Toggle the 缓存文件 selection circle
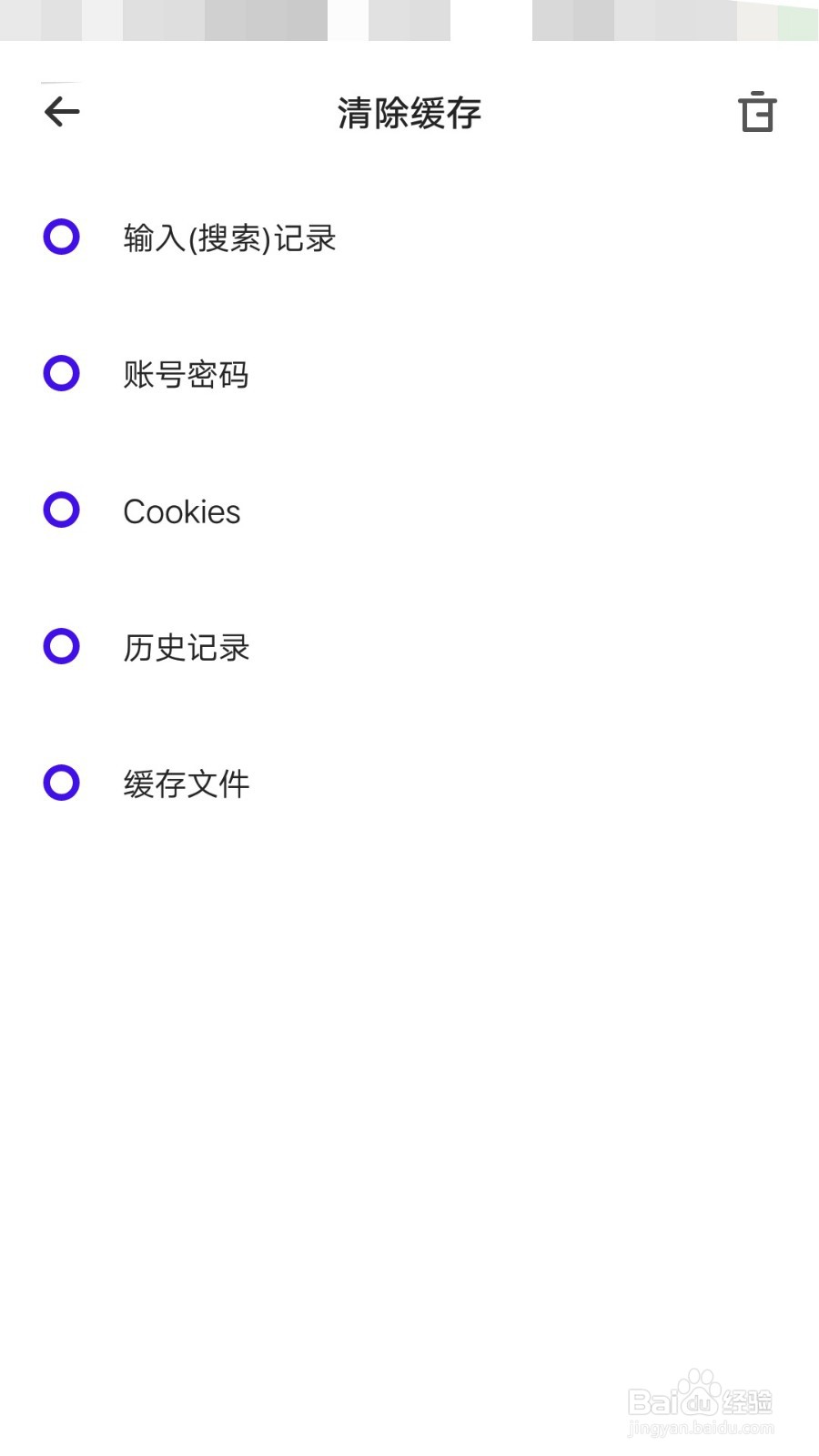This screenshot has width=819, height=1456. pyautogui.click(x=61, y=783)
